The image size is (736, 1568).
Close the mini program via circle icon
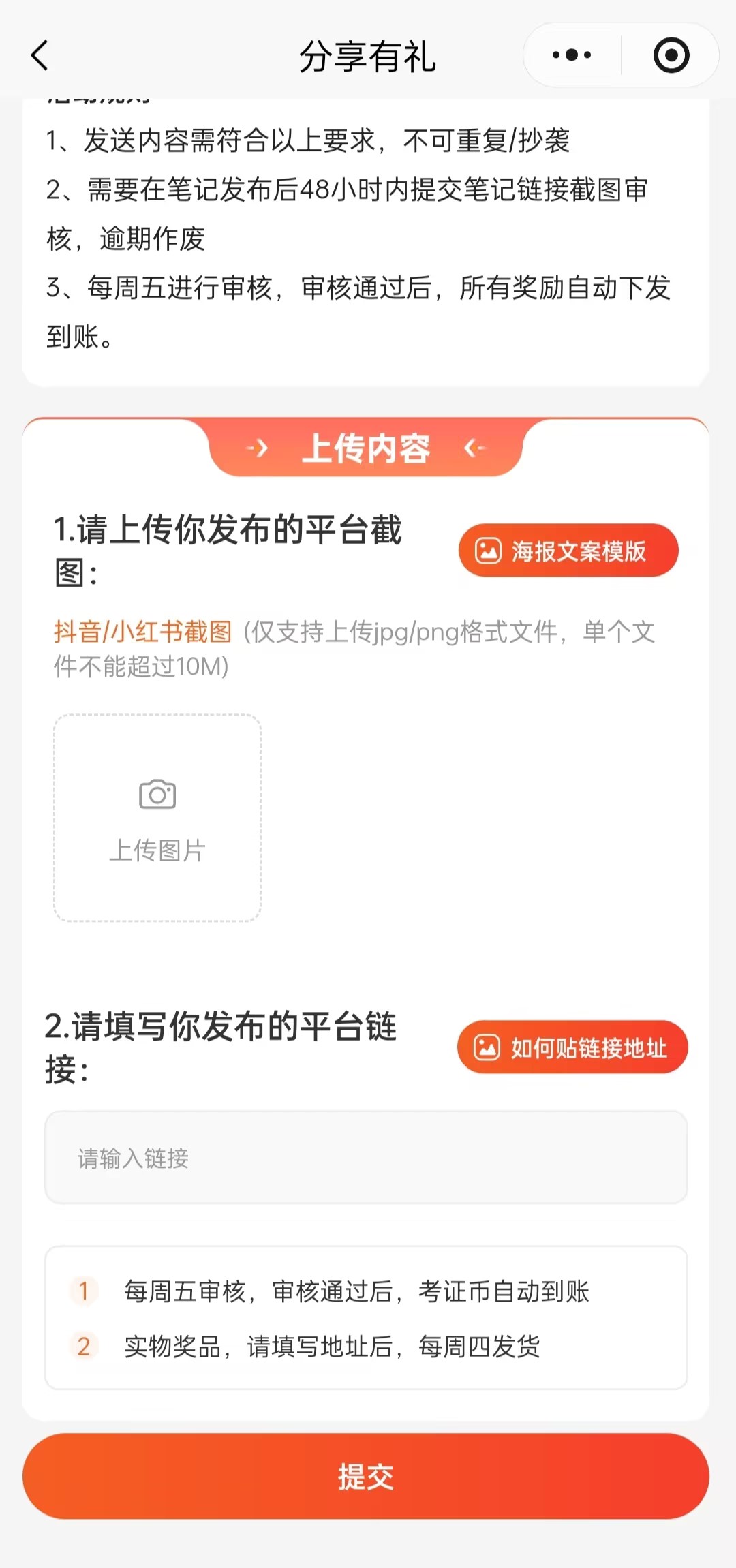[x=671, y=55]
